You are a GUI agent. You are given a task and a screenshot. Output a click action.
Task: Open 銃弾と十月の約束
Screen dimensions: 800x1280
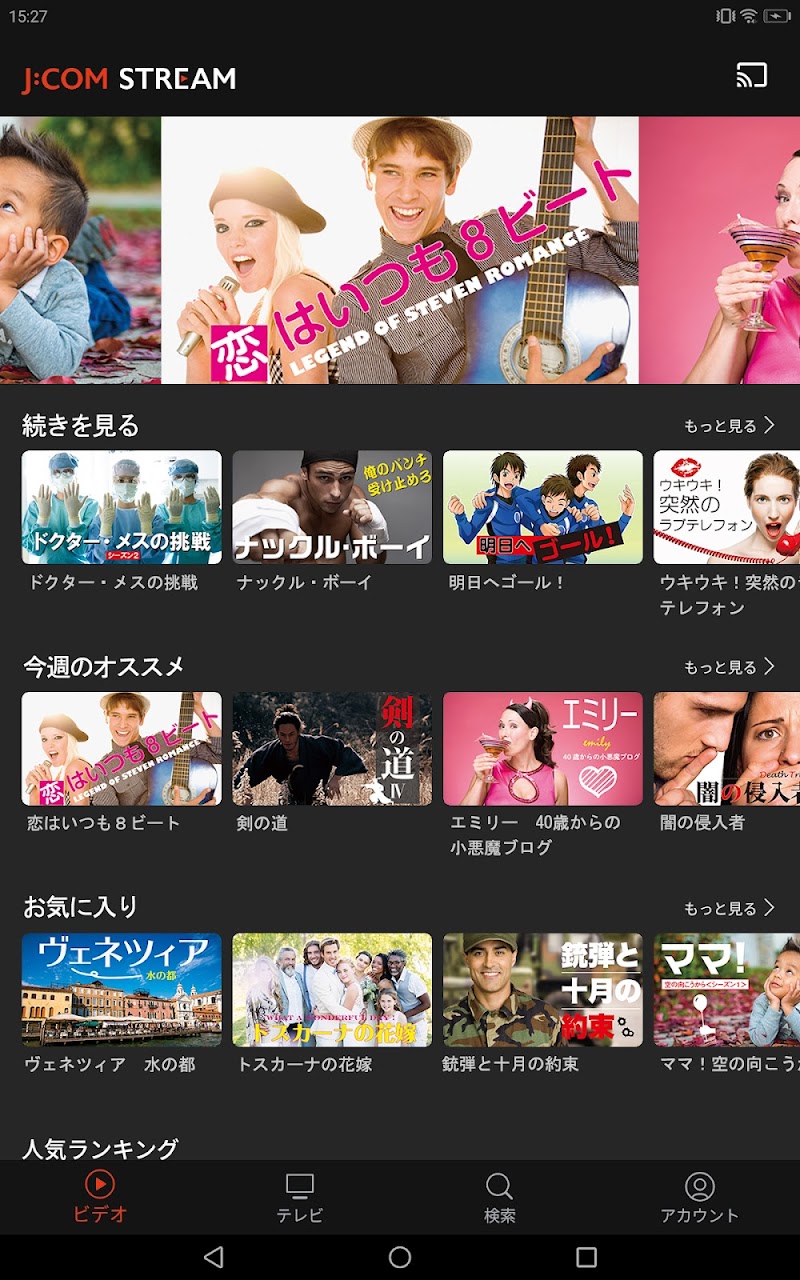pos(543,990)
